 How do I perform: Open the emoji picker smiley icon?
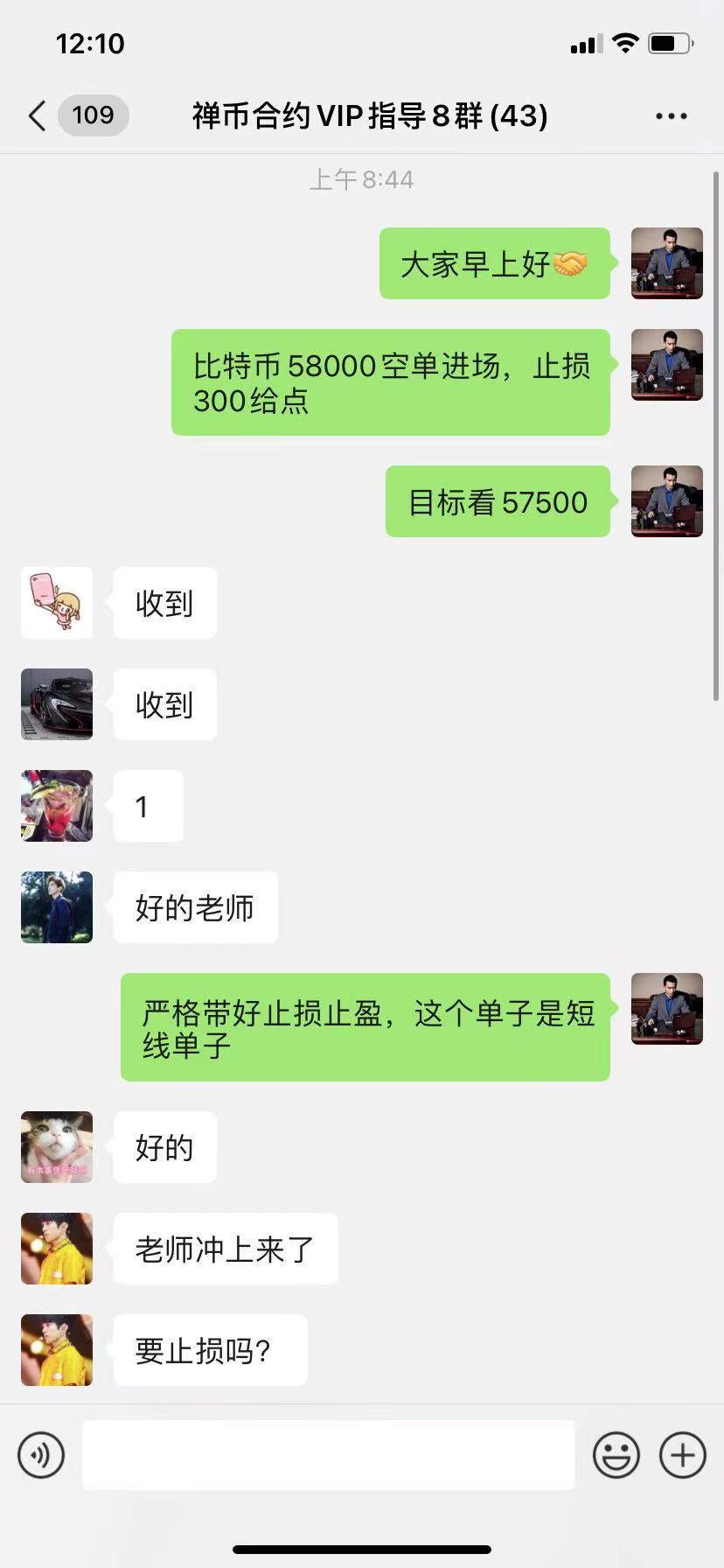point(615,1454)
